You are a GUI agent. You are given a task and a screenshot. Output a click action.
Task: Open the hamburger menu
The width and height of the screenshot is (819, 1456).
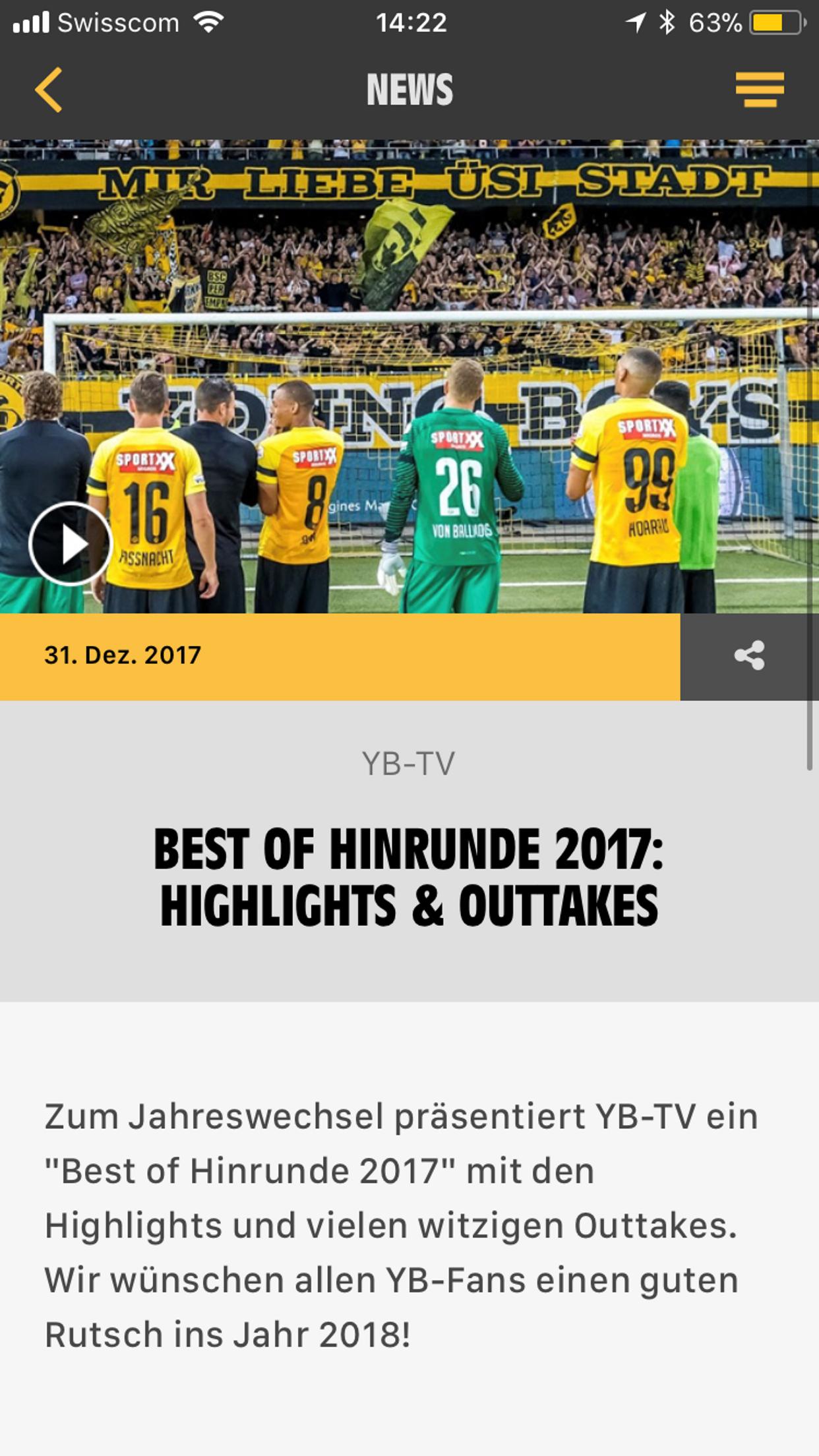coord(760,90)
